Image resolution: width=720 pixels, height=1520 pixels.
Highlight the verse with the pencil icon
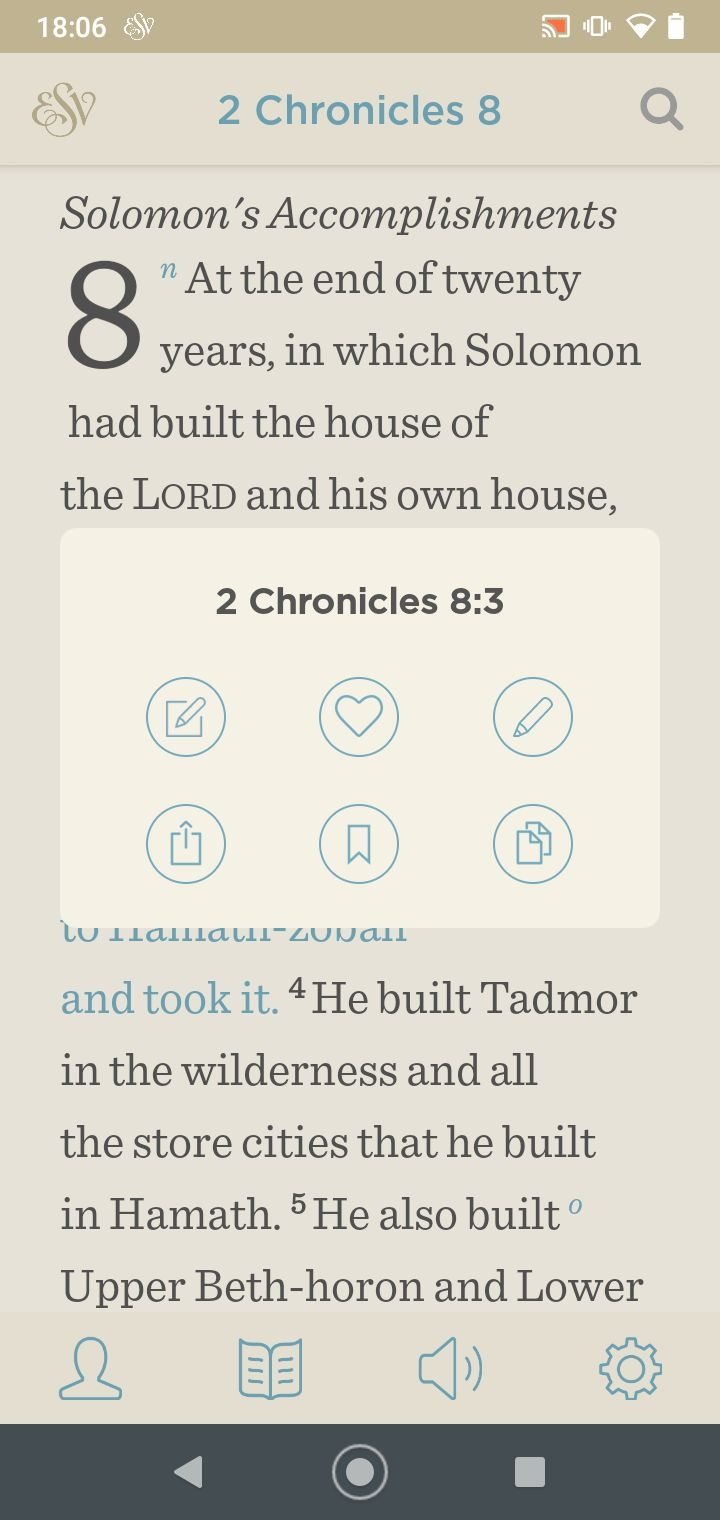(x=533, y=717)
